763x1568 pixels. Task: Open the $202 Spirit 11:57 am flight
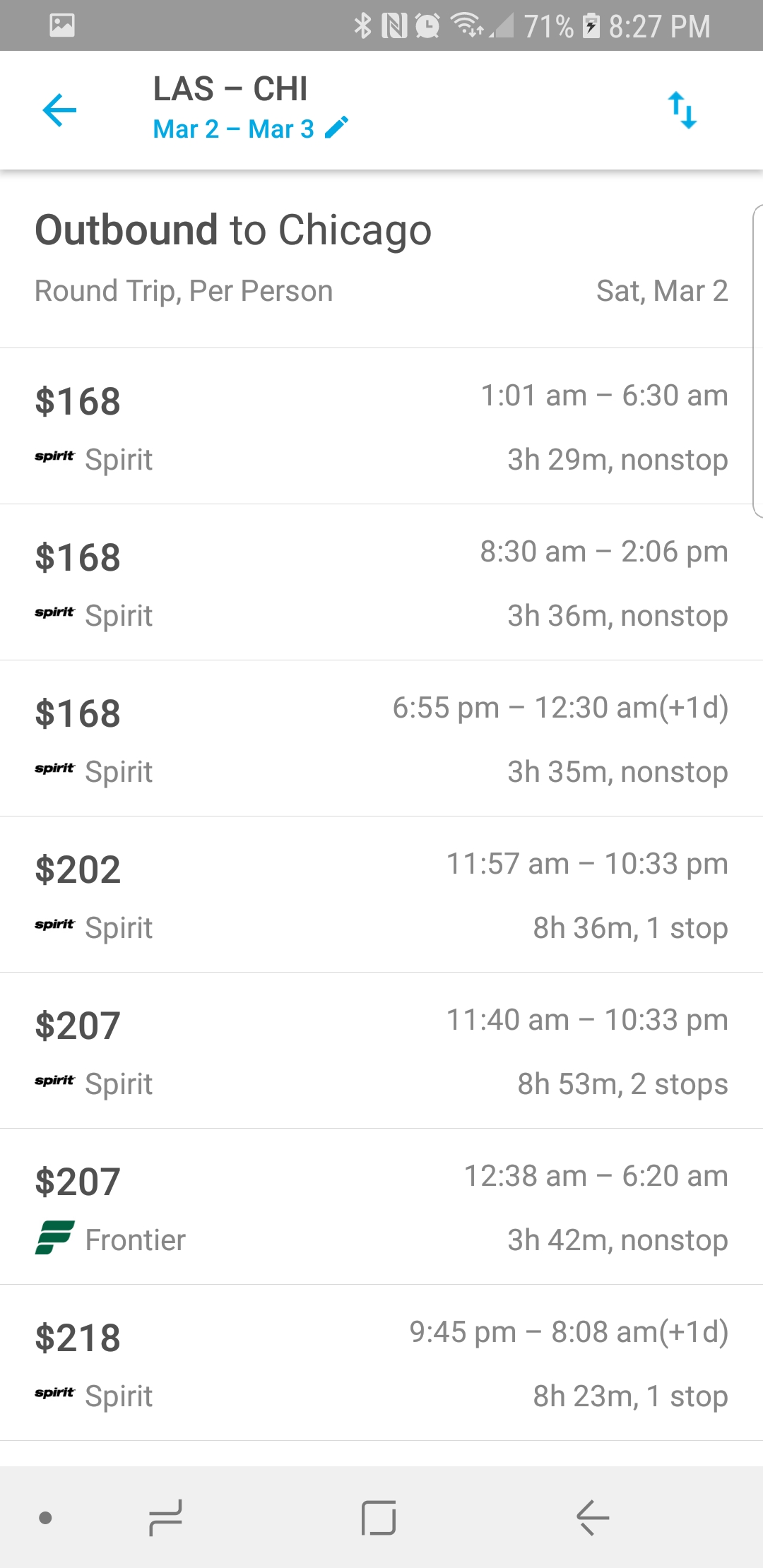click(x=381, y=894)
